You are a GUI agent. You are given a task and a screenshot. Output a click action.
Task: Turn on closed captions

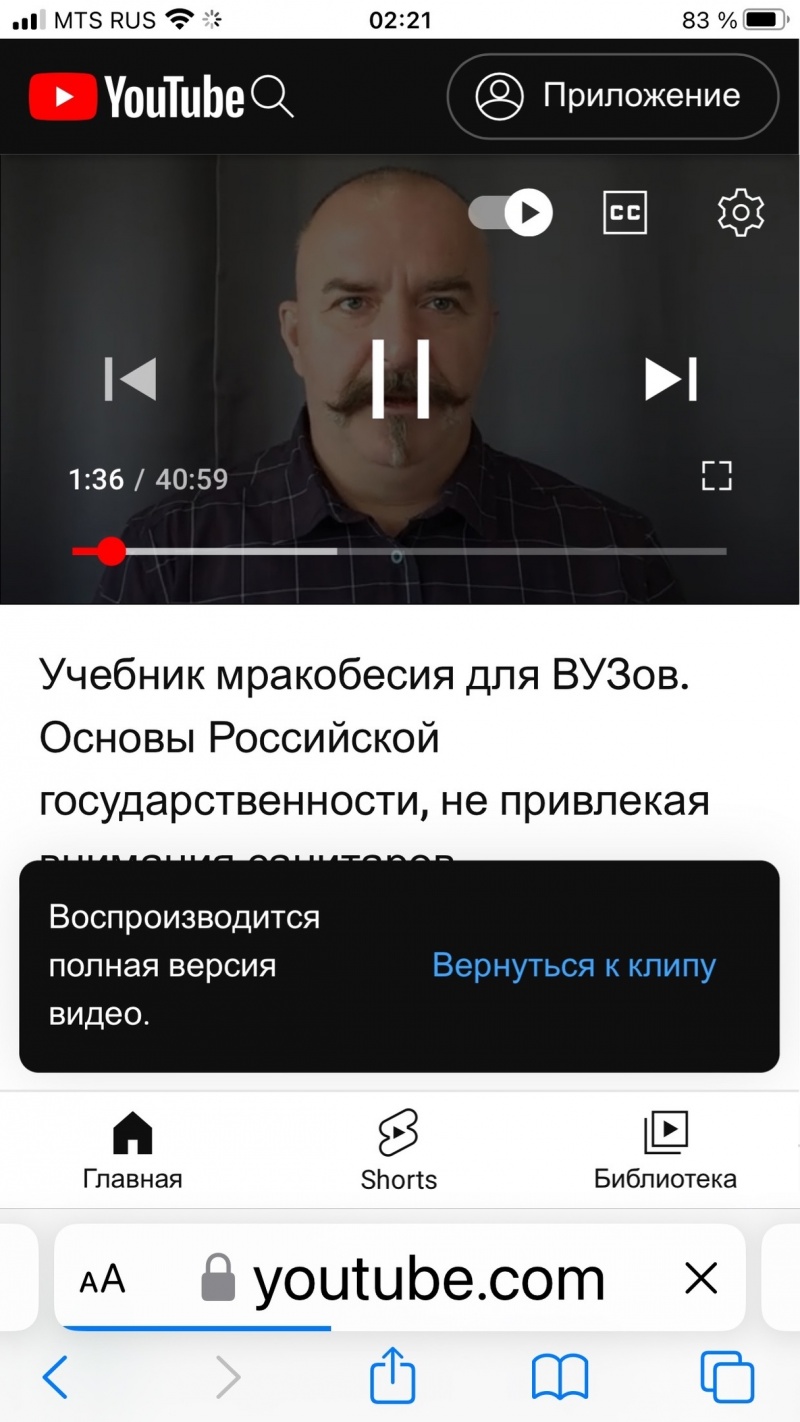[625, 212]
